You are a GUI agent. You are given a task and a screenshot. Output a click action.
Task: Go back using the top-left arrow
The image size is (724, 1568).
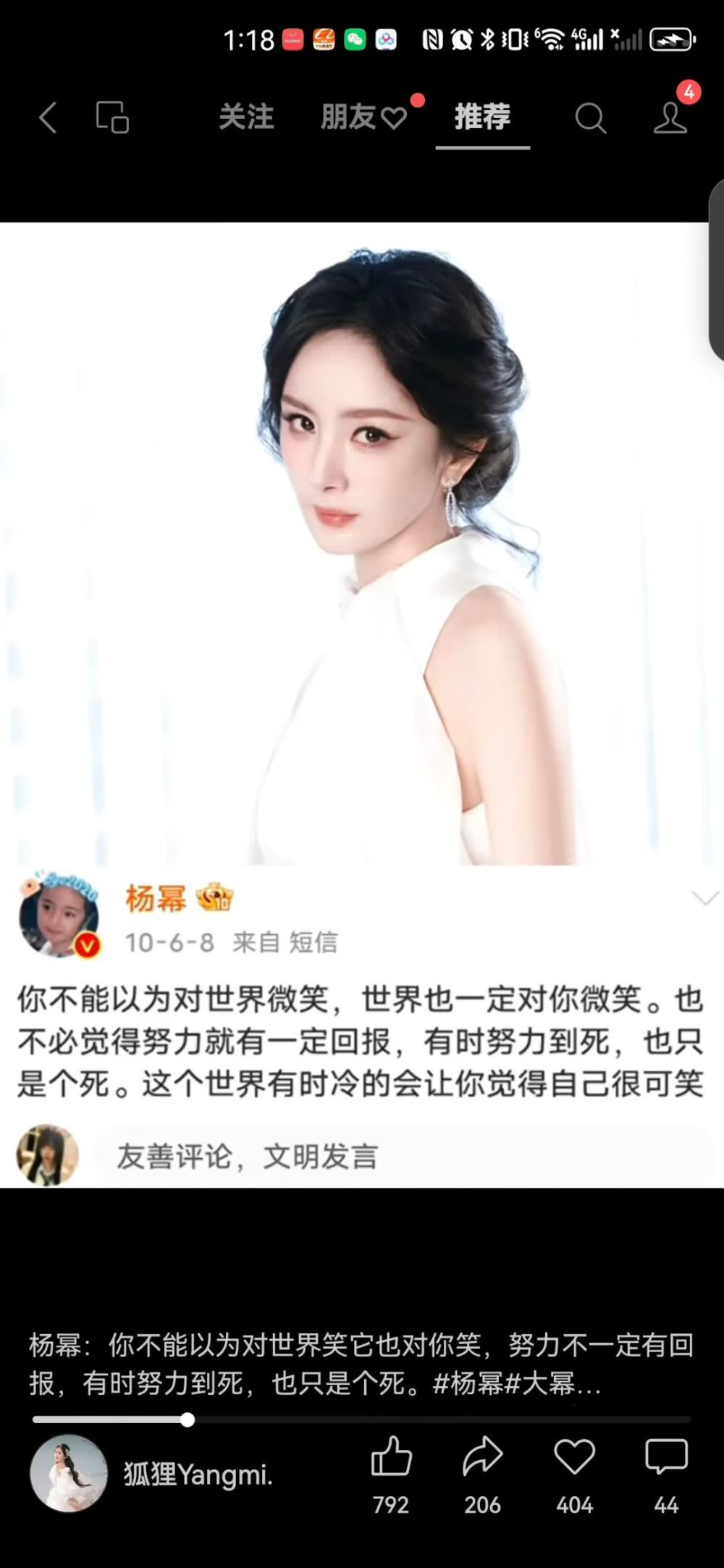(48, 117)
